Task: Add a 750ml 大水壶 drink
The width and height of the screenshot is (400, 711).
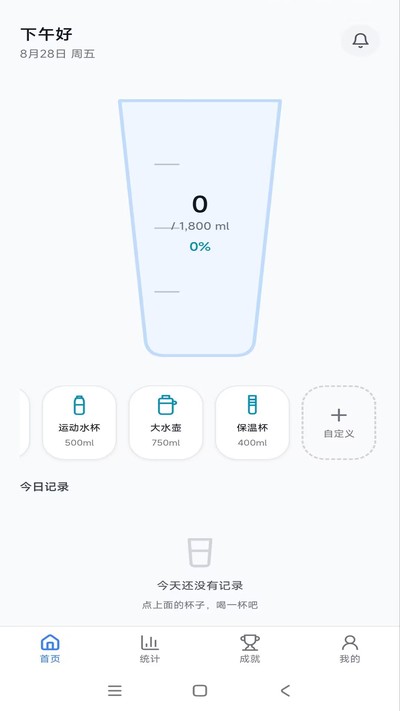Action: 166,423
